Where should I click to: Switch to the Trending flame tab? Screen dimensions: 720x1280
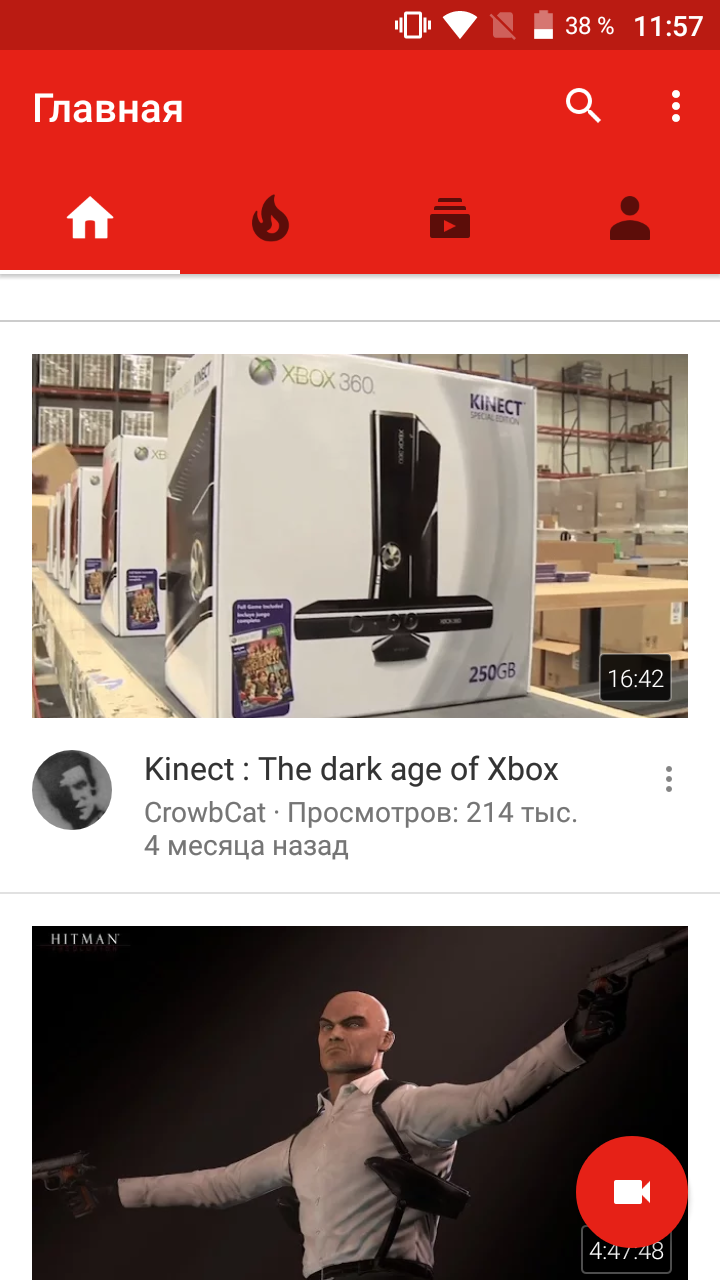tap(270, 218)
